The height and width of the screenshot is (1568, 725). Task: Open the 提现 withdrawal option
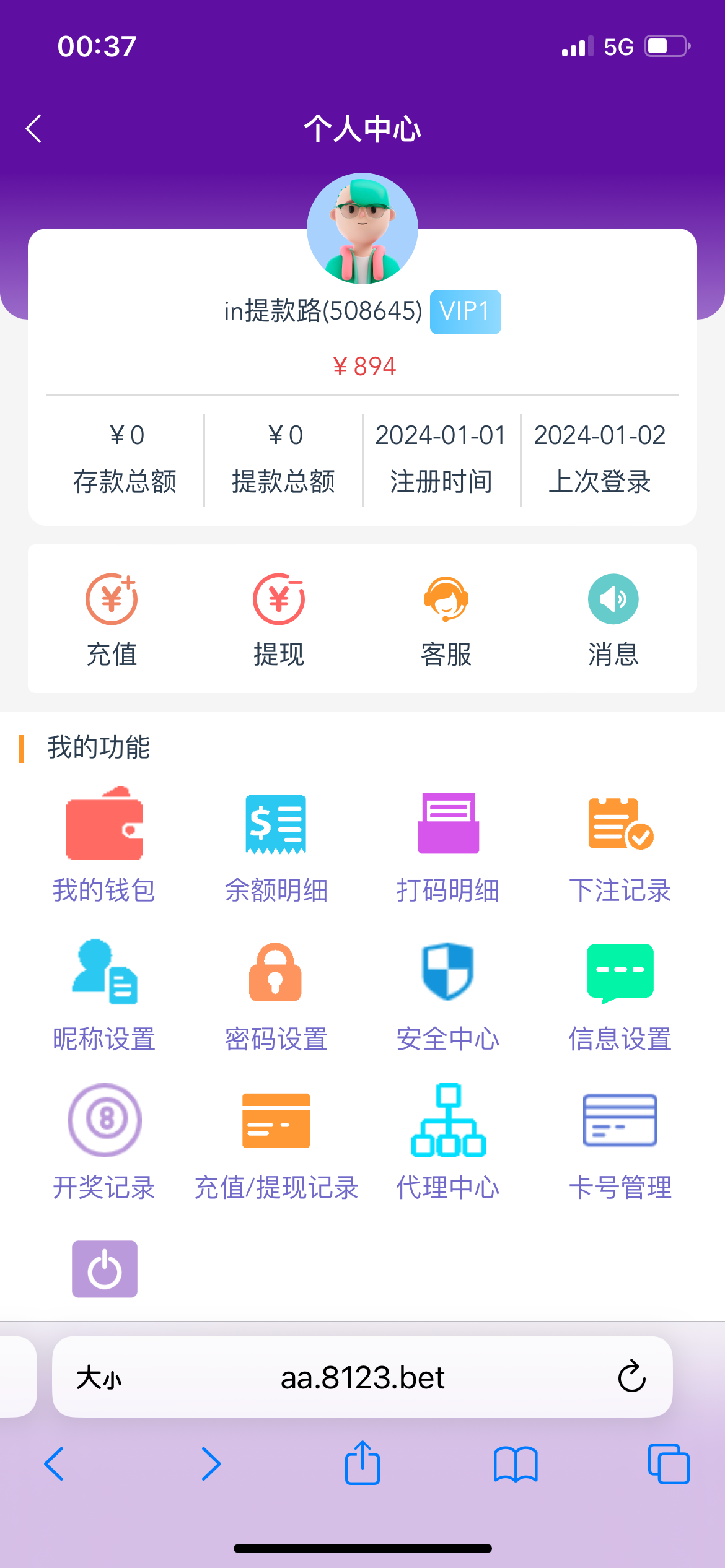(279, 619)
